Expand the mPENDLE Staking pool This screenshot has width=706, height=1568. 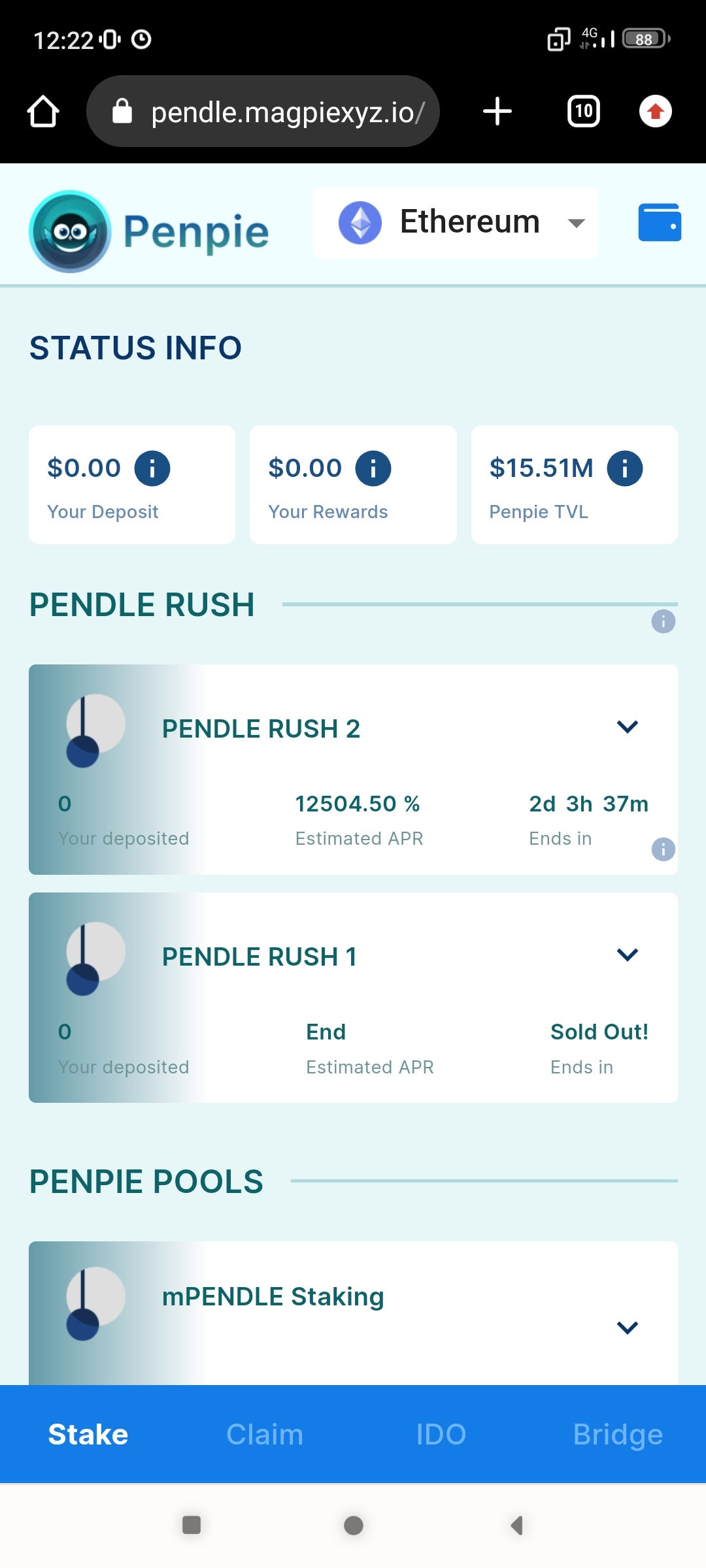[x=627, y=1327]
